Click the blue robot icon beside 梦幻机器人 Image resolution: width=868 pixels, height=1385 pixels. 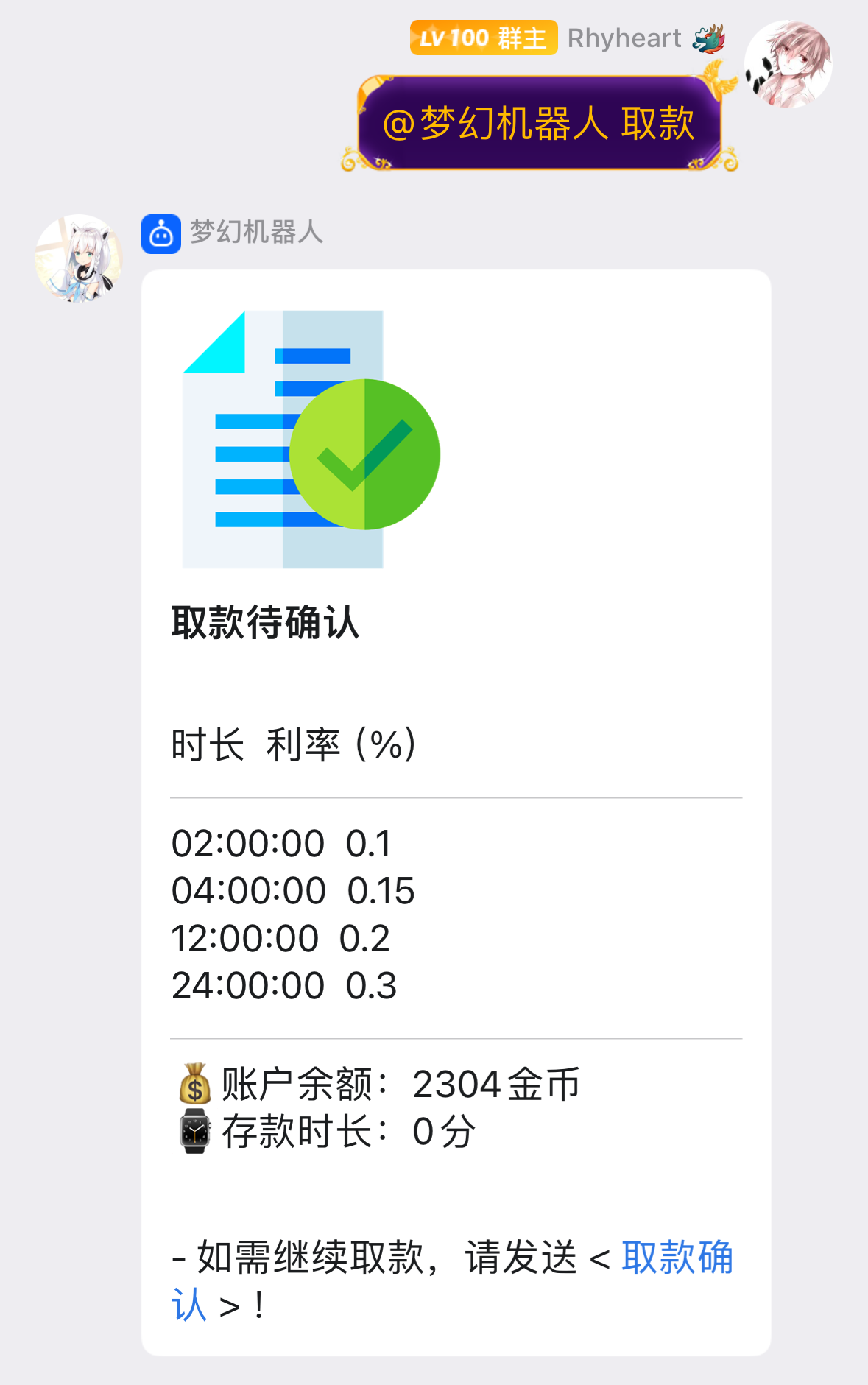160,234
